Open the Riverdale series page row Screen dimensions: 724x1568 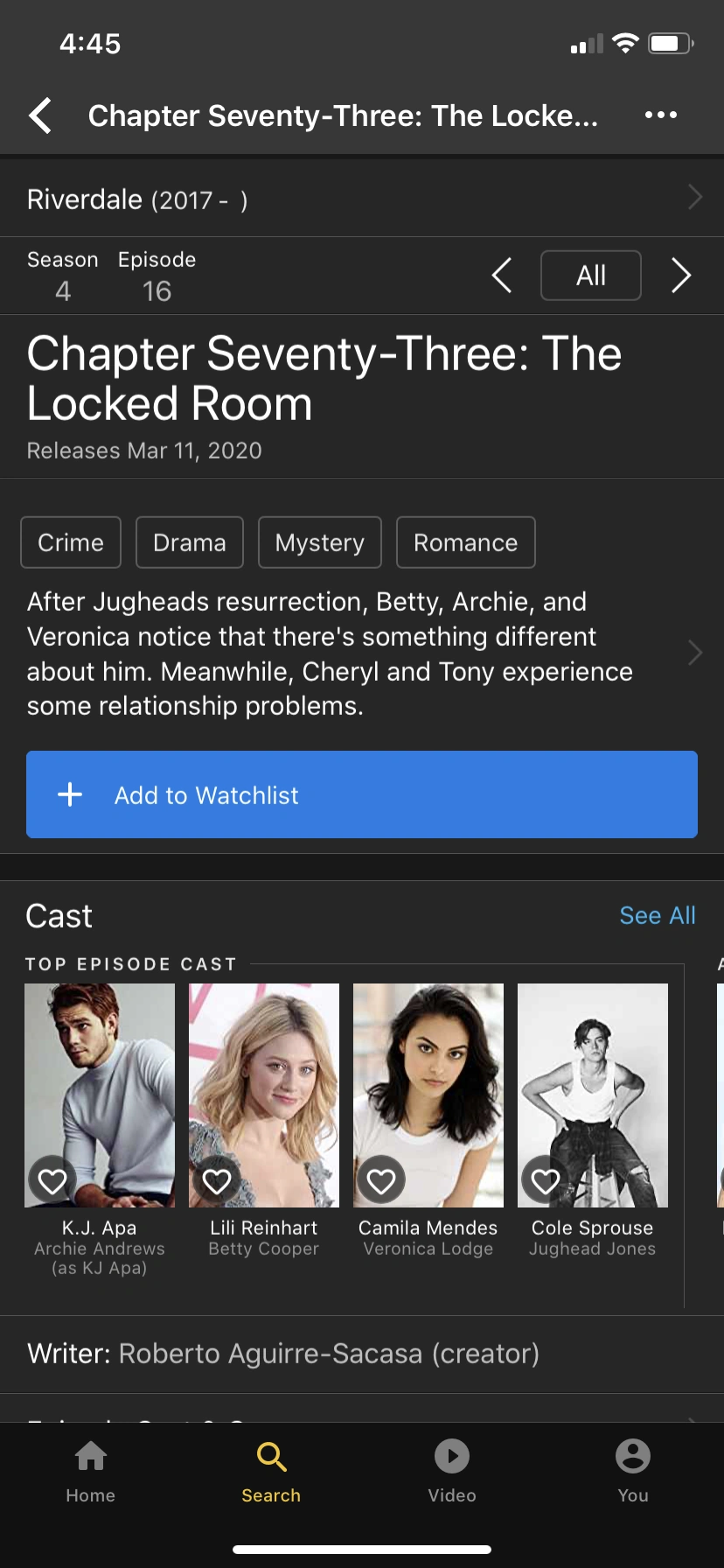pyautogui.click(x=362, y=199)
